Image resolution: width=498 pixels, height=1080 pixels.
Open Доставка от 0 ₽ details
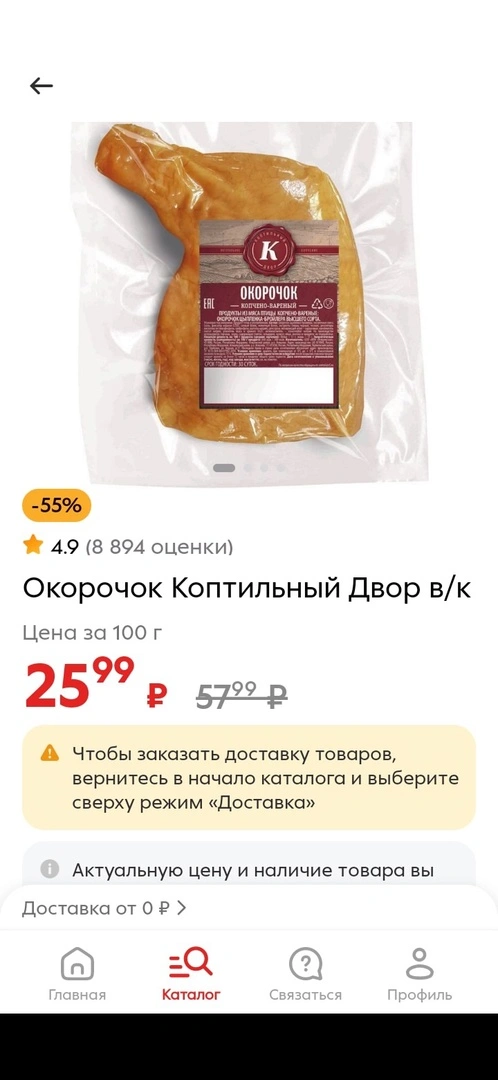coord(104,908)
